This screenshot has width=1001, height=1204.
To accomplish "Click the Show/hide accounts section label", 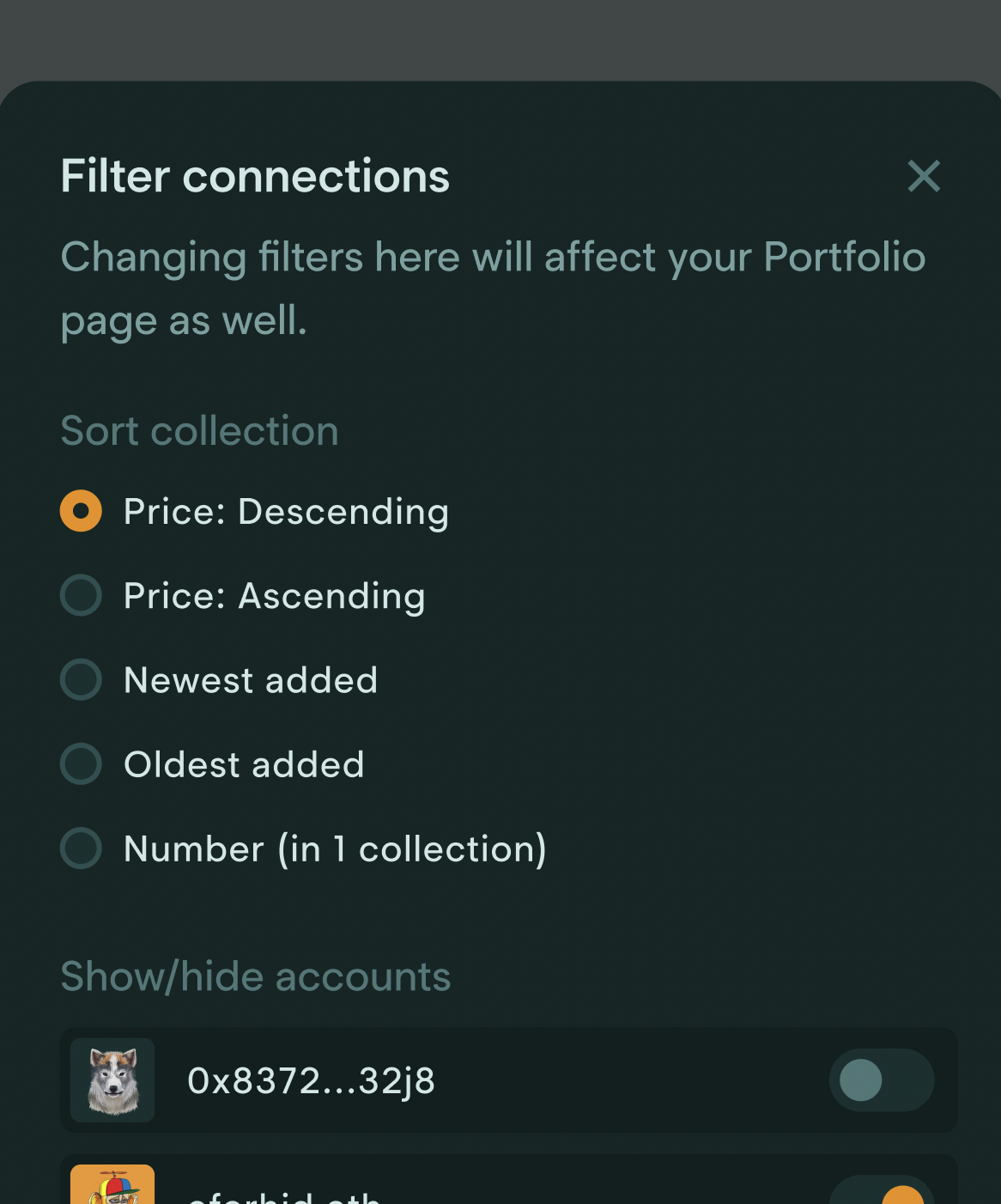I will click(255, 976).
